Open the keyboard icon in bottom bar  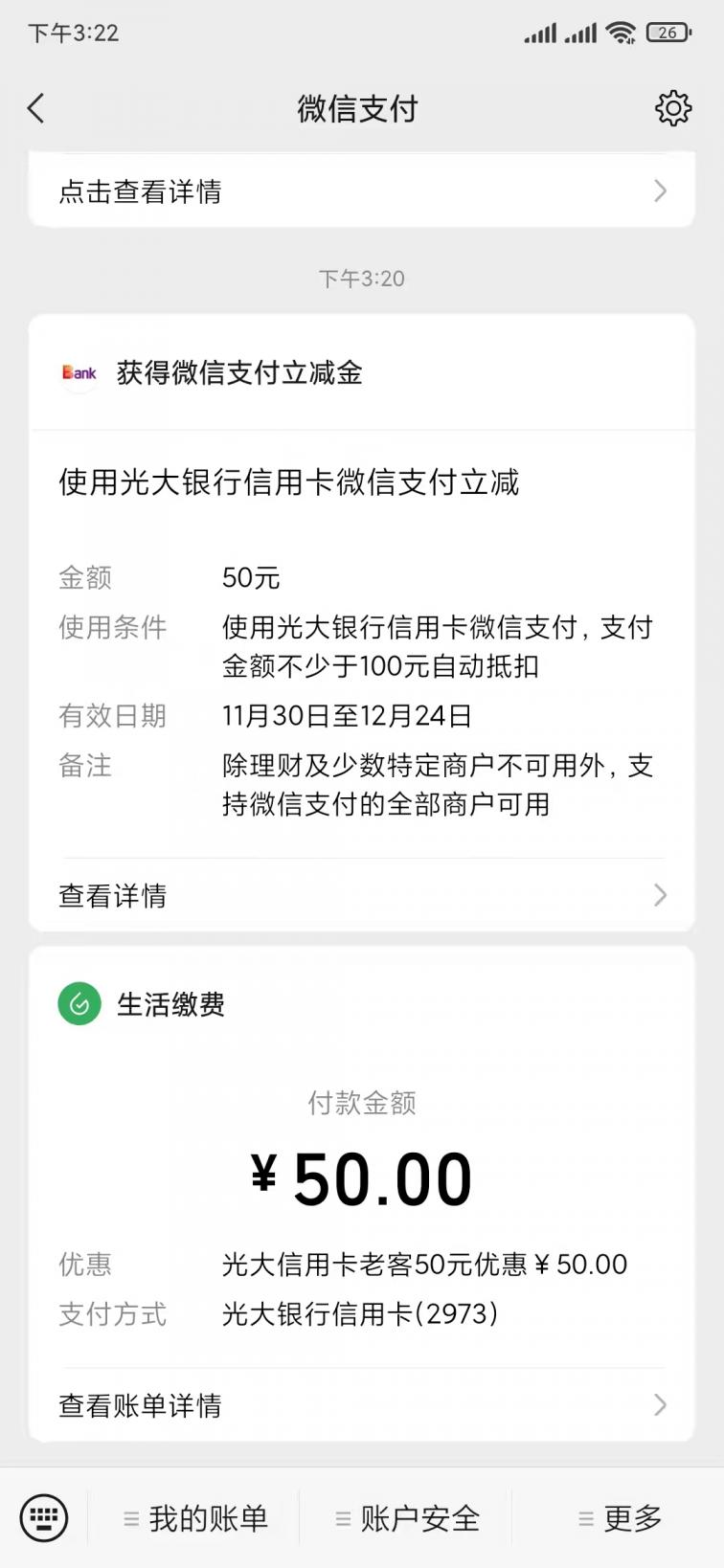tap(42, 1517)
